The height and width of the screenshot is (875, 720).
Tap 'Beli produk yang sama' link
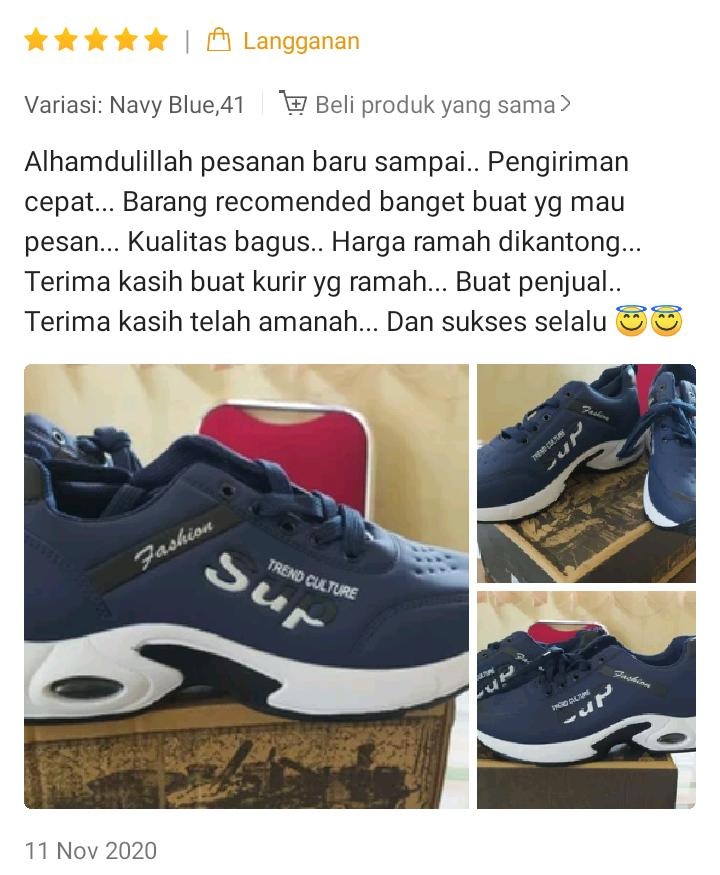click(427, 104)
